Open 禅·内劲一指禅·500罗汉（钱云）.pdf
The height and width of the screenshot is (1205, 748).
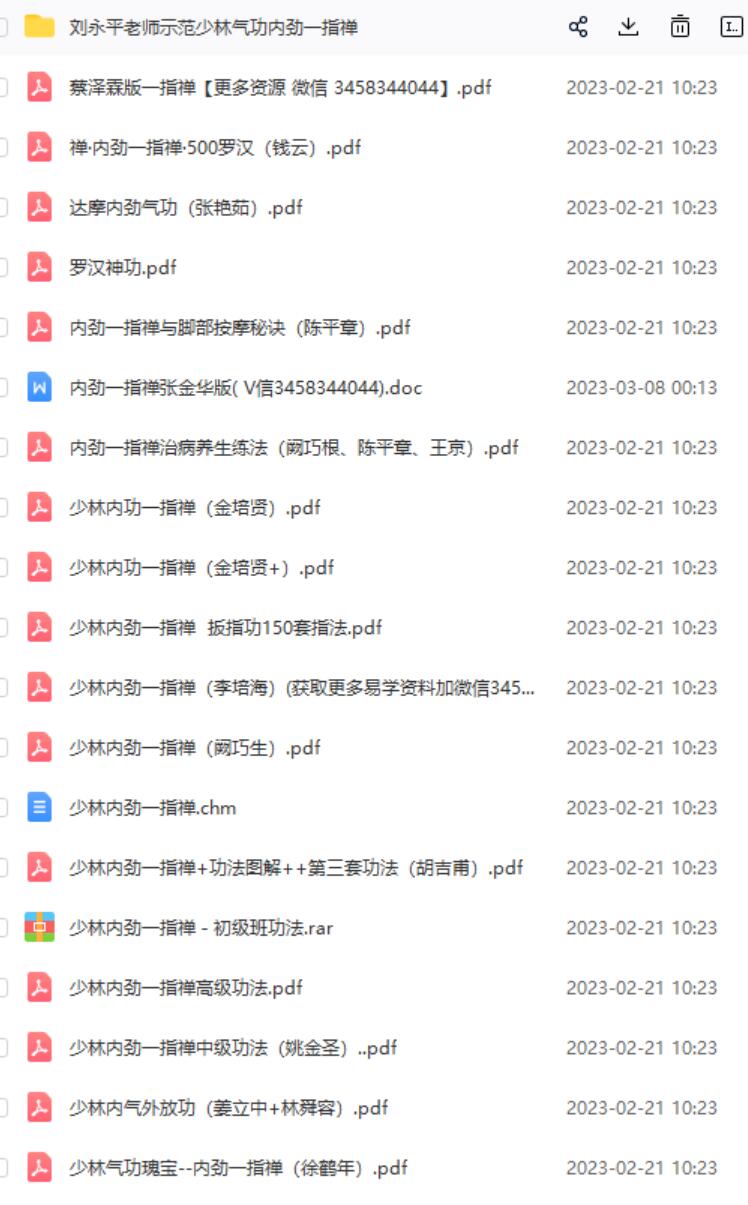click(215, 148)
